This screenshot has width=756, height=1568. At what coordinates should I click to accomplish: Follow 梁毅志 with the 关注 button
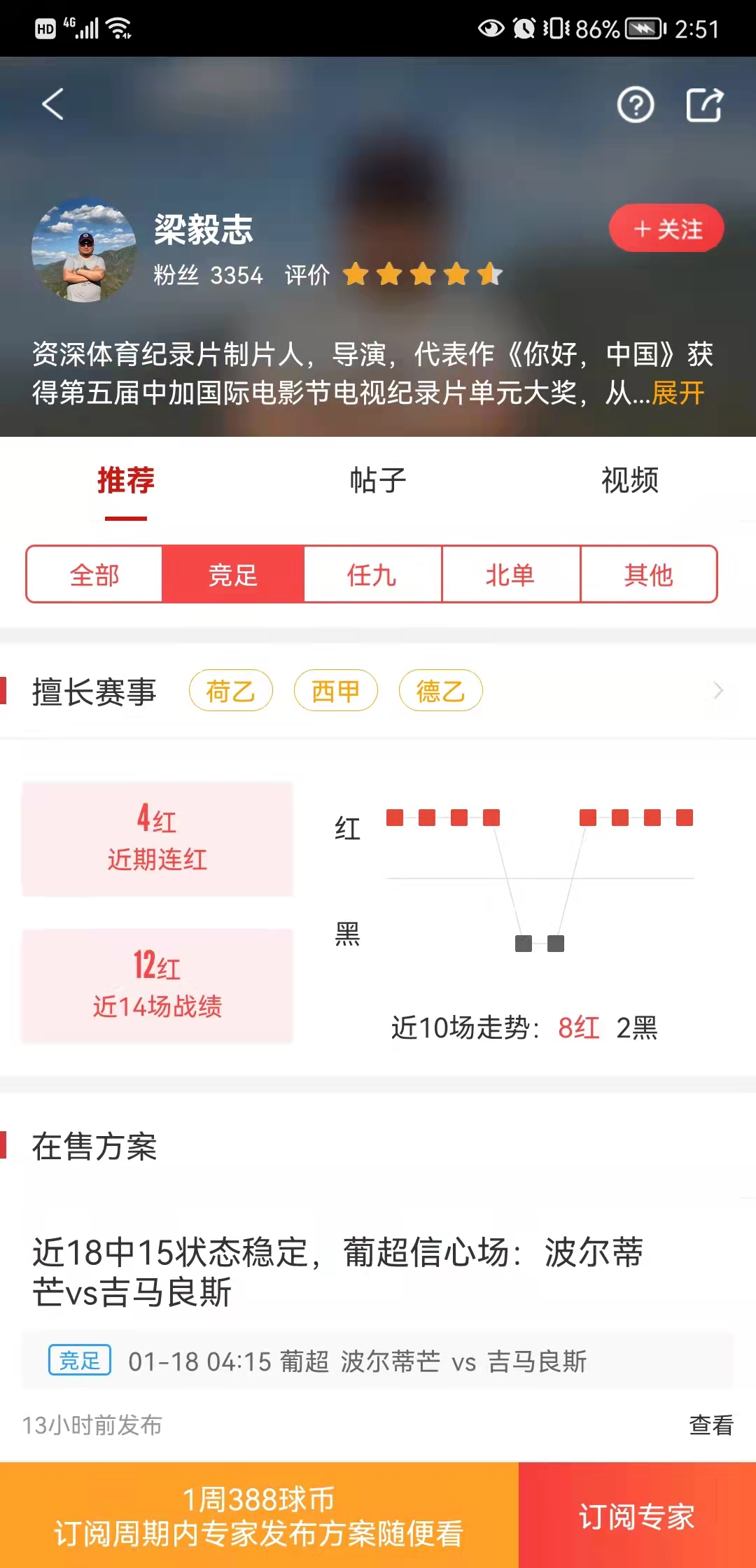tap(666, 228)
